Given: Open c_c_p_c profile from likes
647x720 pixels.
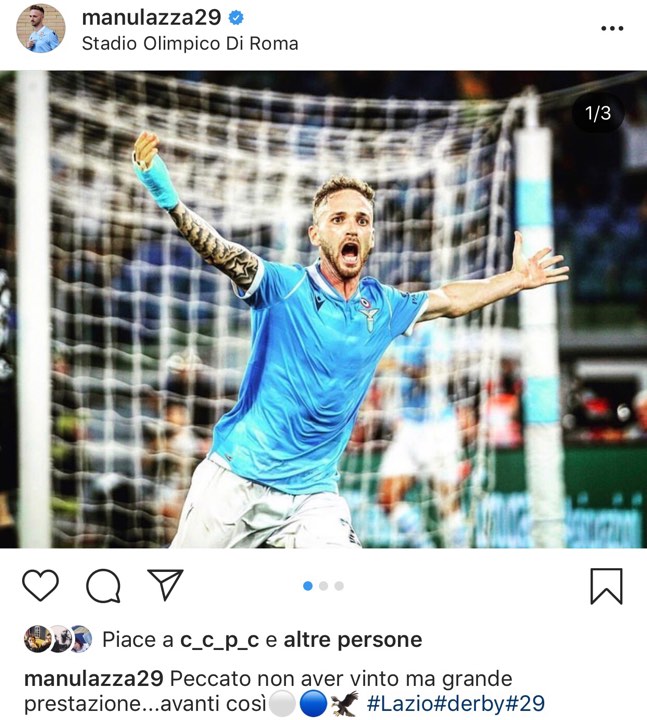Looking at the screenshot, I should [x=218, y=640].
